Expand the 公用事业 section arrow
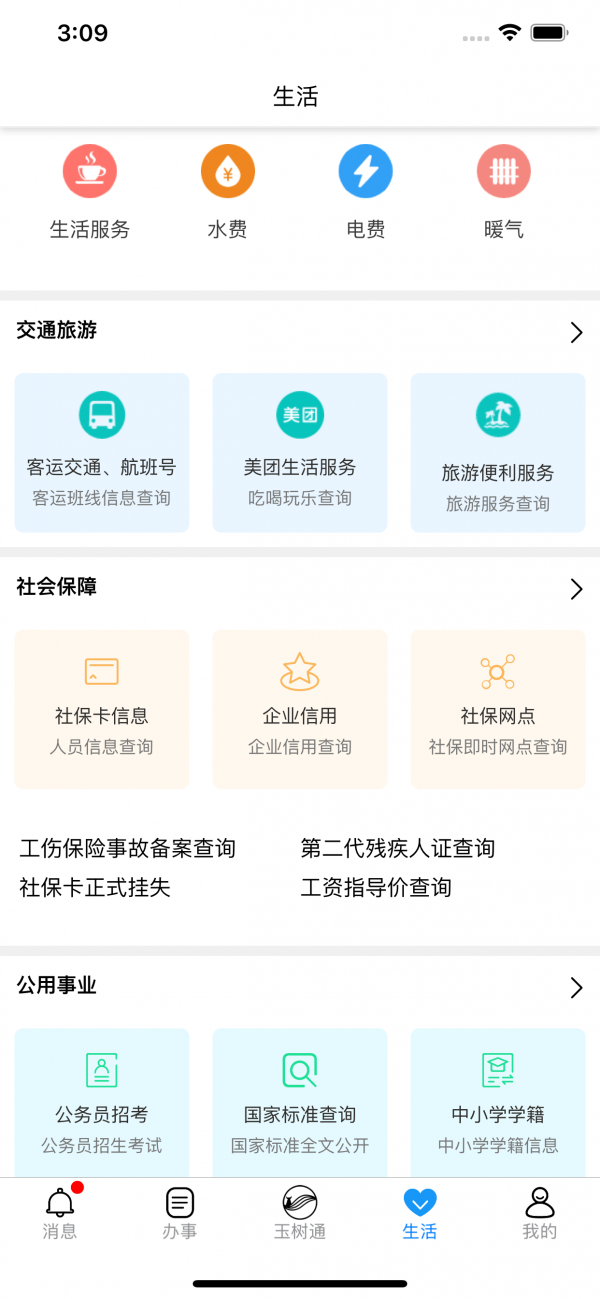The image size is (600, 1299). click(576, 988)
